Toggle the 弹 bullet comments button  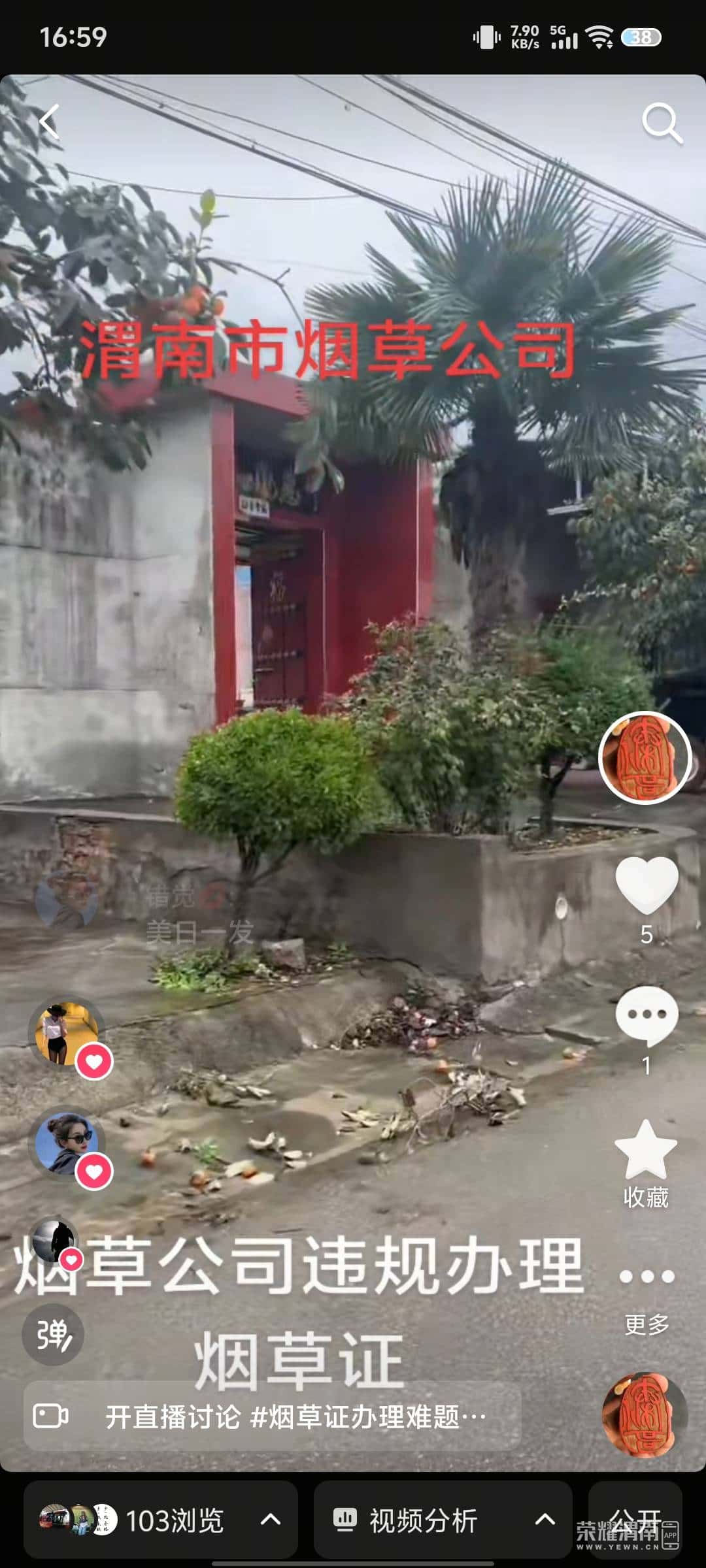click(53, 1334)
